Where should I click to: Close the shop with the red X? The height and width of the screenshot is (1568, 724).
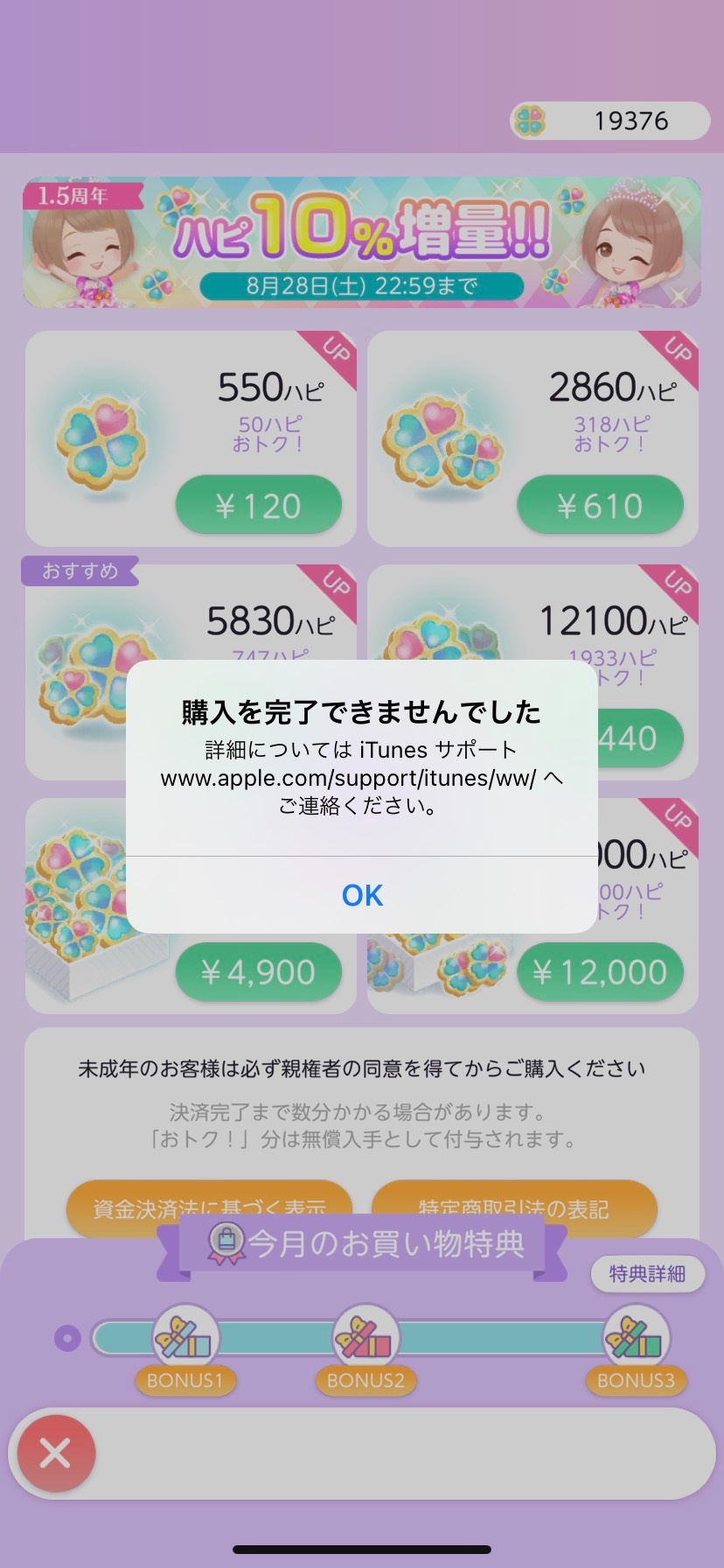click(x=56, y=1453)
